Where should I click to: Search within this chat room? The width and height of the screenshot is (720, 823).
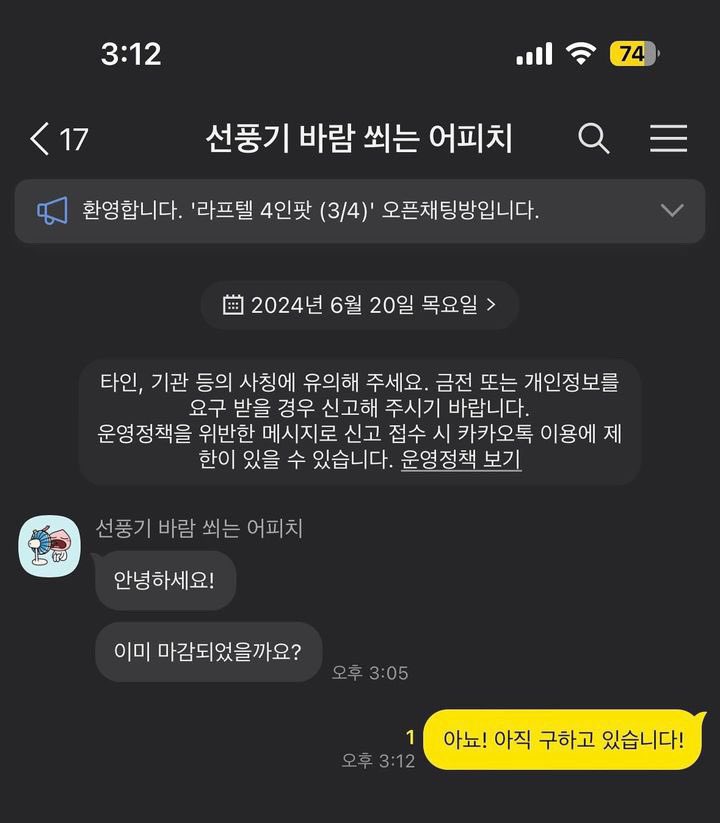(593, 139)
